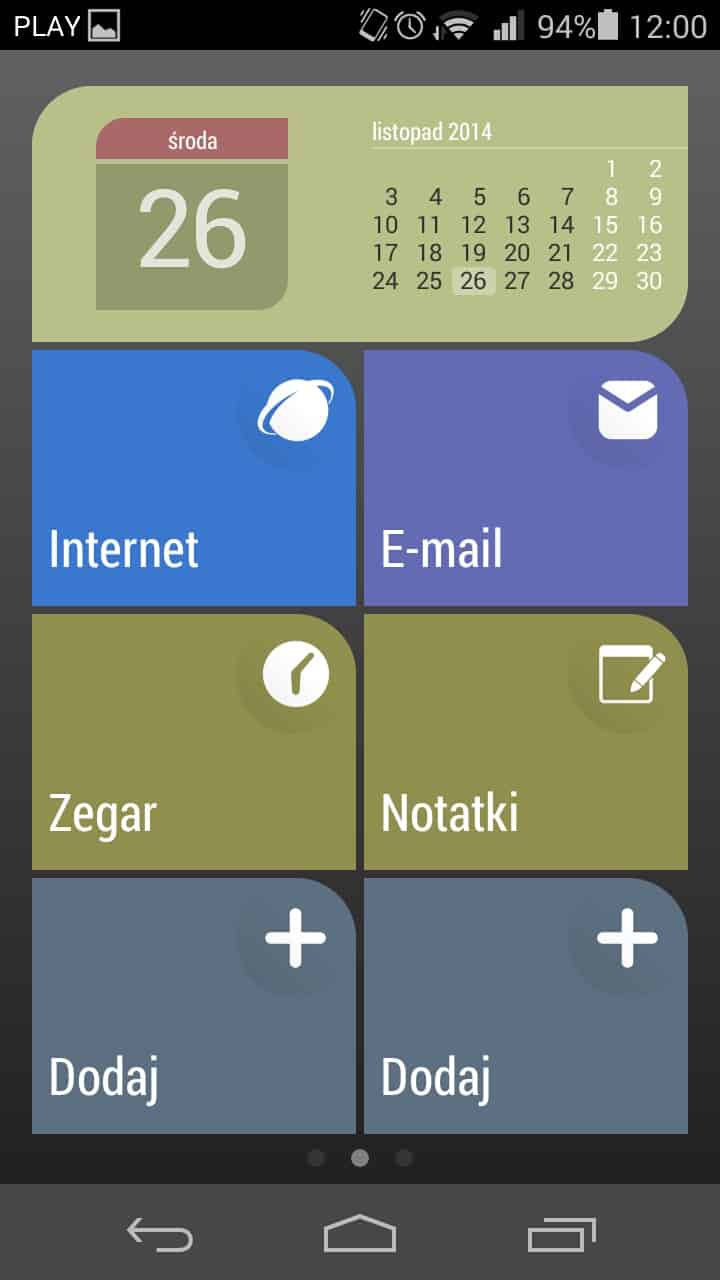Open the Internet browser tile
This screenshot has height=1280, width=720.
(x=193, y=478)
